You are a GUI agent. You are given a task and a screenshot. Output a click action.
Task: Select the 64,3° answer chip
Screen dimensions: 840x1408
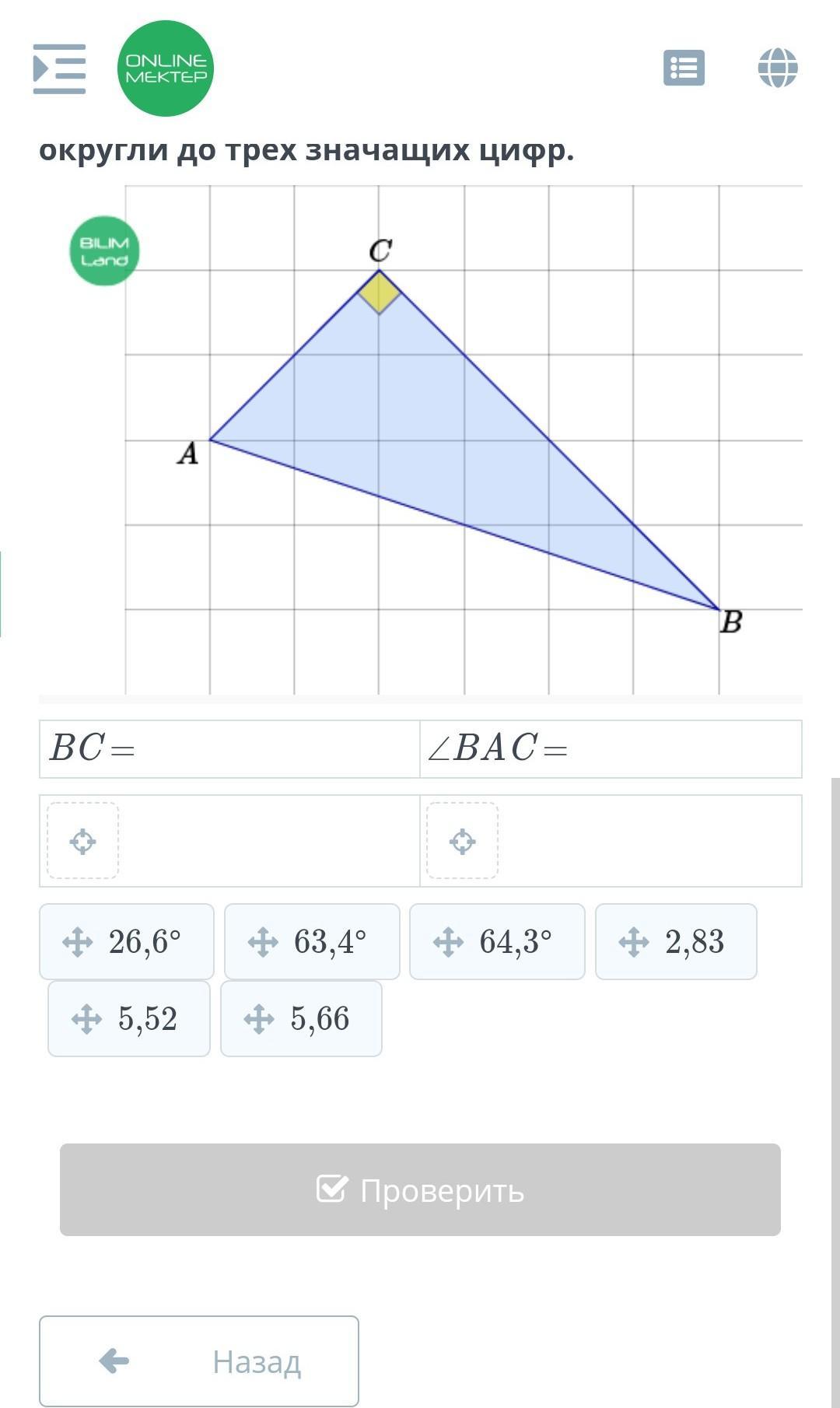(497, 941)
